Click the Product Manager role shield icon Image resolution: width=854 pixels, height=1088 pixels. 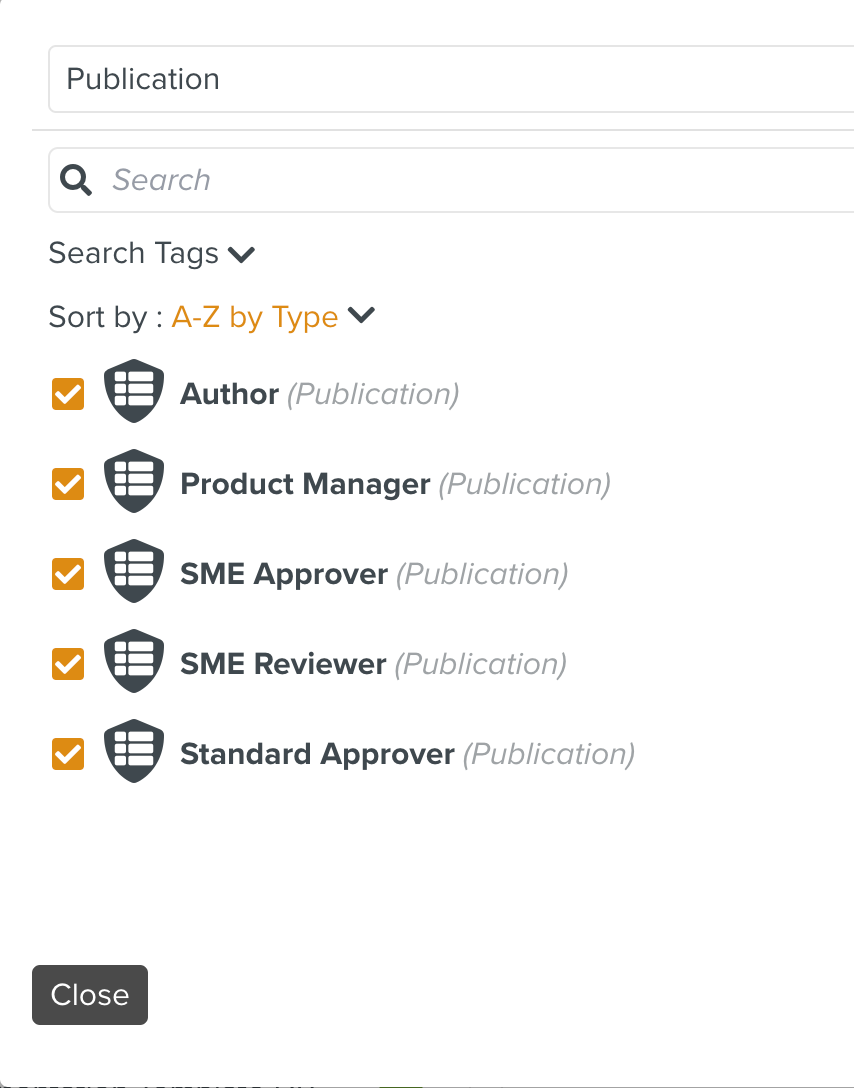[x=133, y=481]
